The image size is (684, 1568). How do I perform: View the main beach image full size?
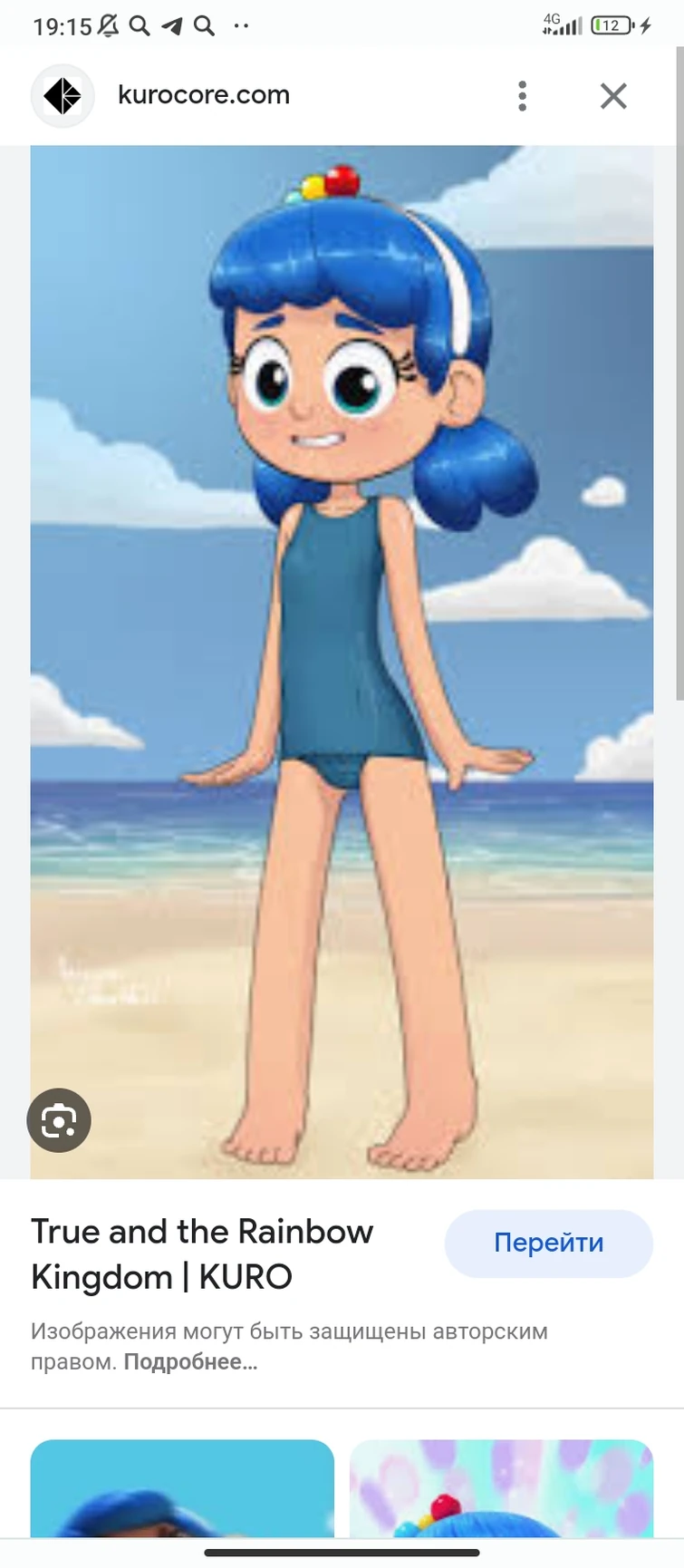[342, 662]
